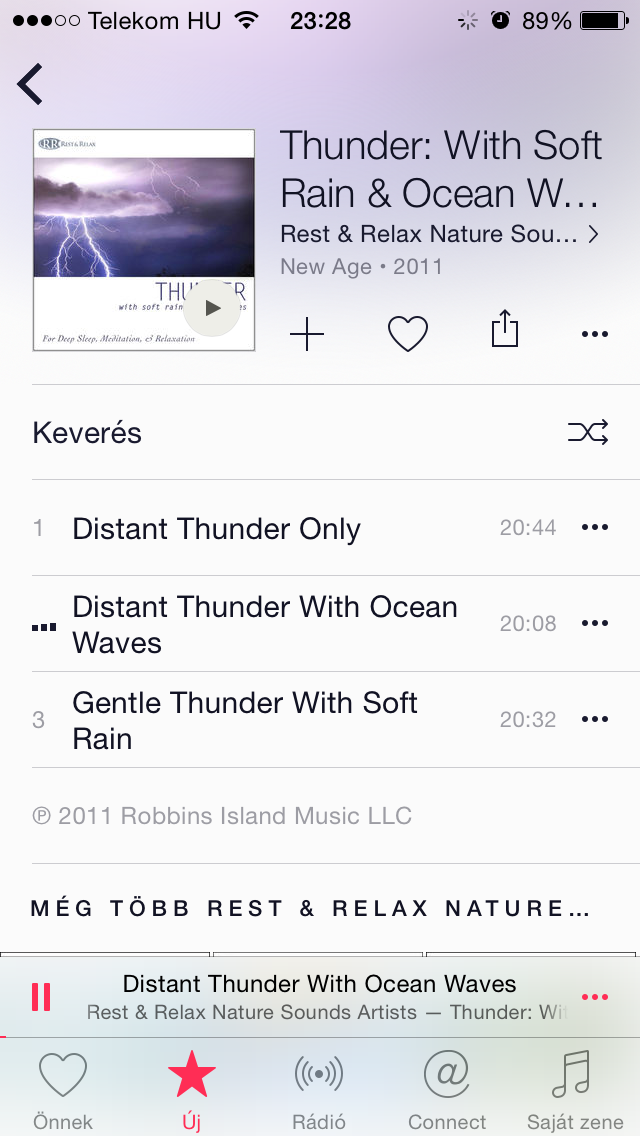Open mini player's red more options
The image size is (640, 1136).
coord(594,997)
